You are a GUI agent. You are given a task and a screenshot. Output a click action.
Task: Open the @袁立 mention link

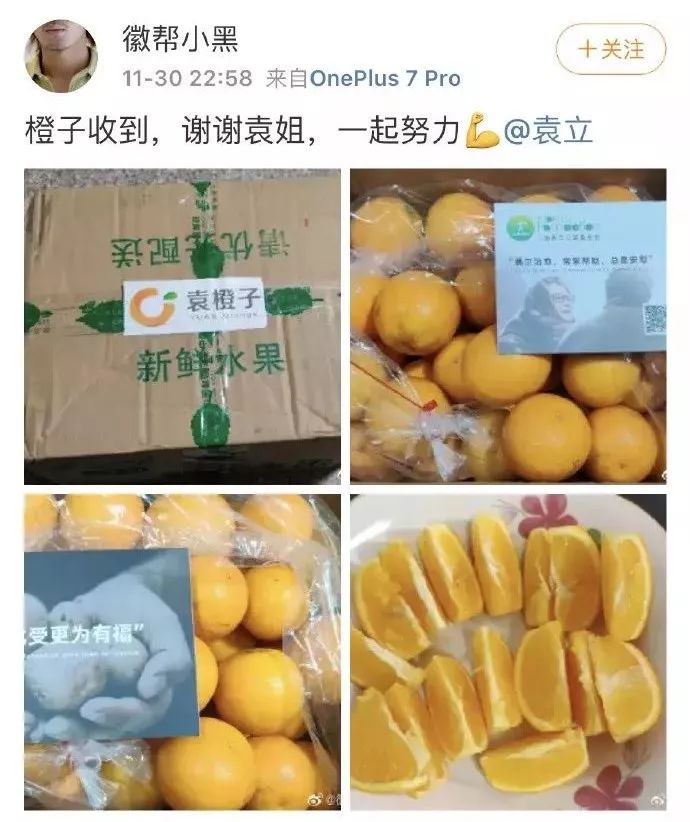(548, 132)
